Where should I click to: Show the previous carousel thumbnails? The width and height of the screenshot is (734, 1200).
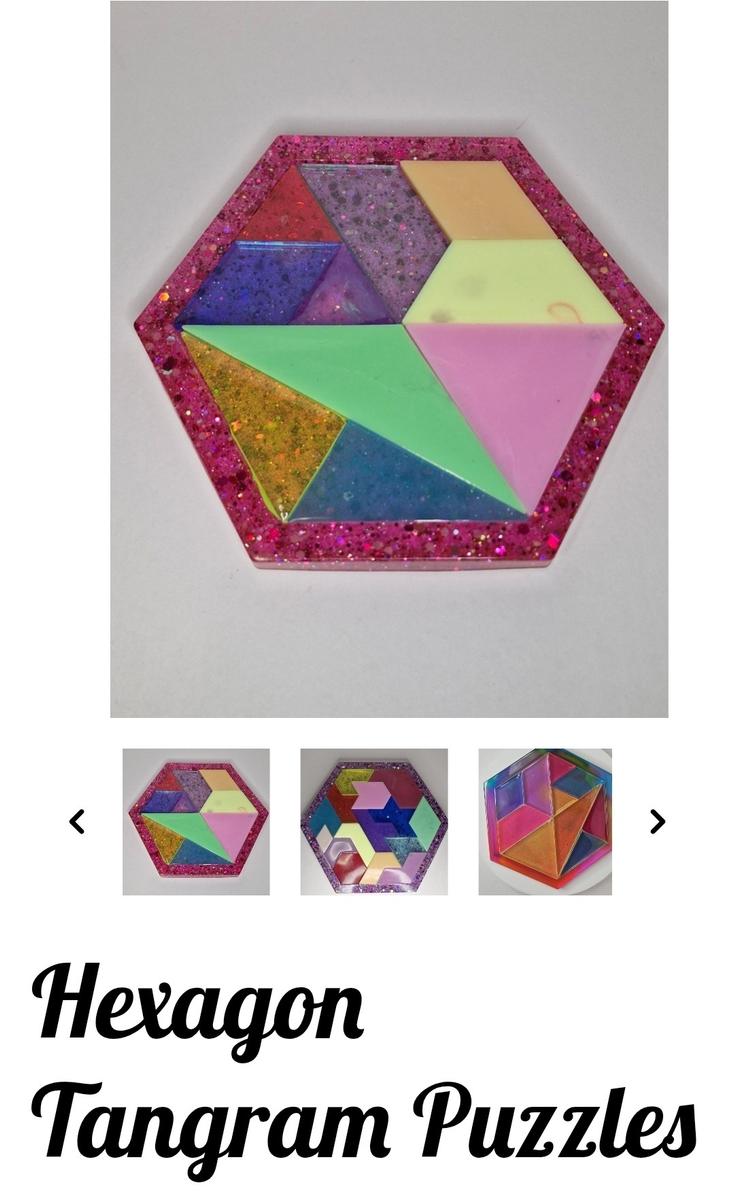[77, 821]
